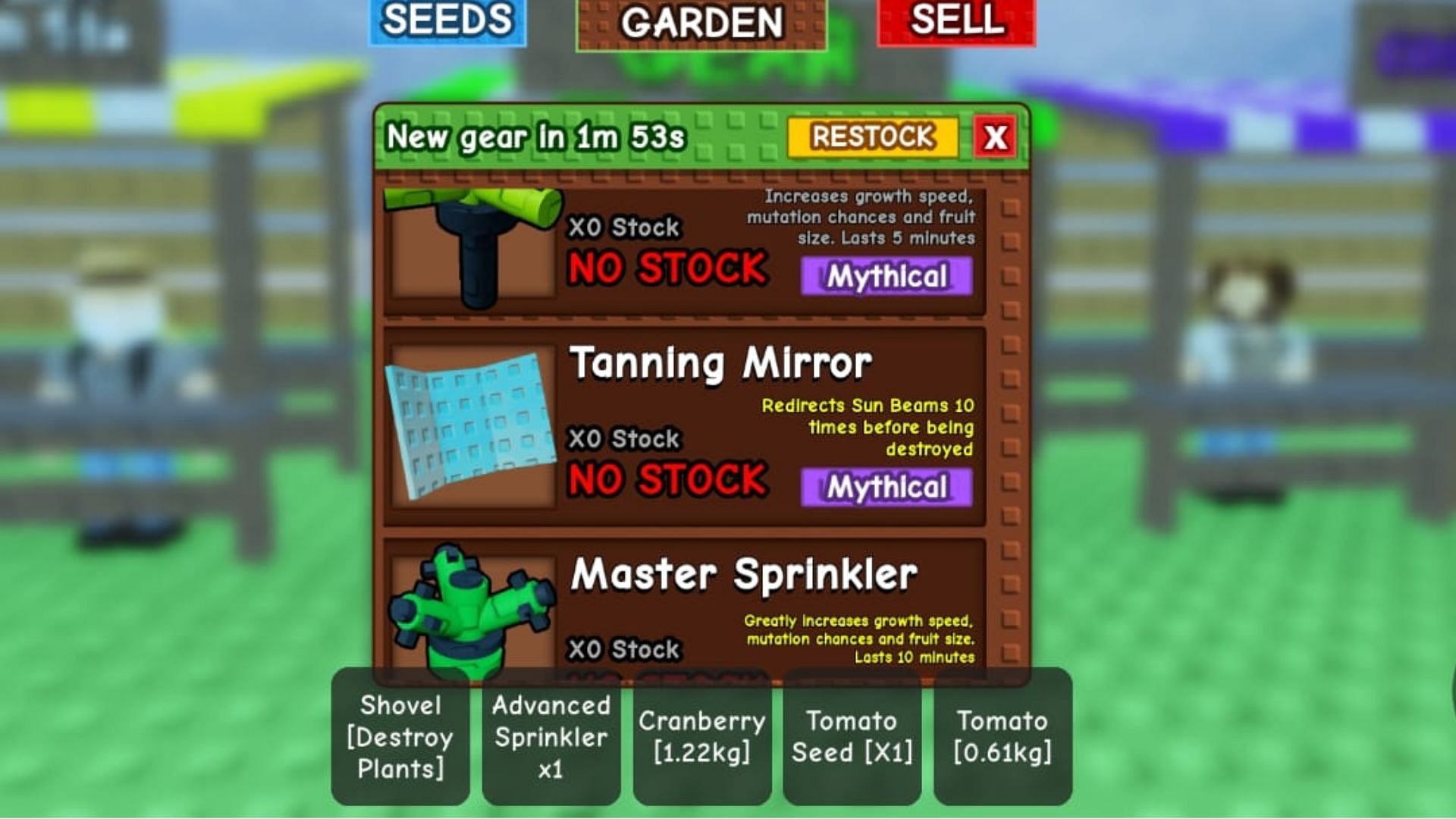Image resolution: width=1456 pixels, height=819 pixels.
Task: Go to the GARDEN
Action: click(701, 24)
